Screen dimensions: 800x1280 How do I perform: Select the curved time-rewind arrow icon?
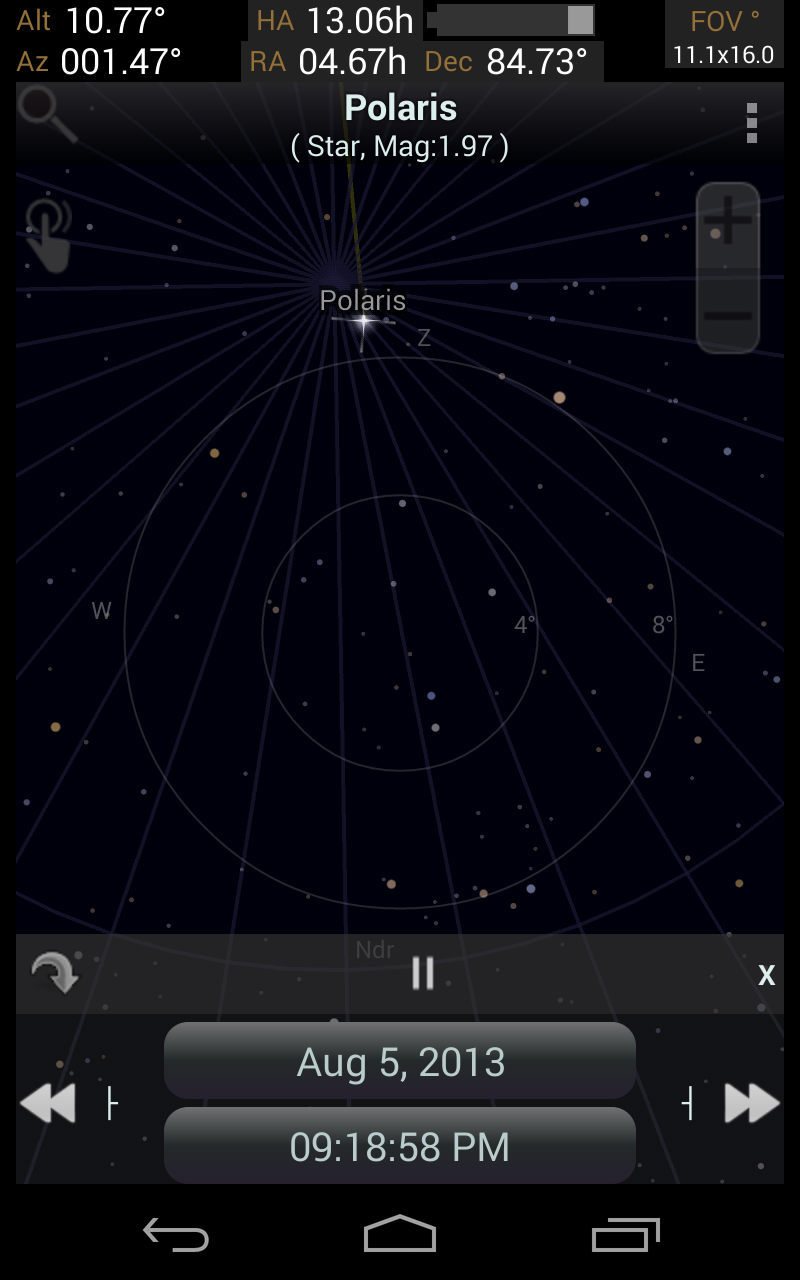point(56,972)
